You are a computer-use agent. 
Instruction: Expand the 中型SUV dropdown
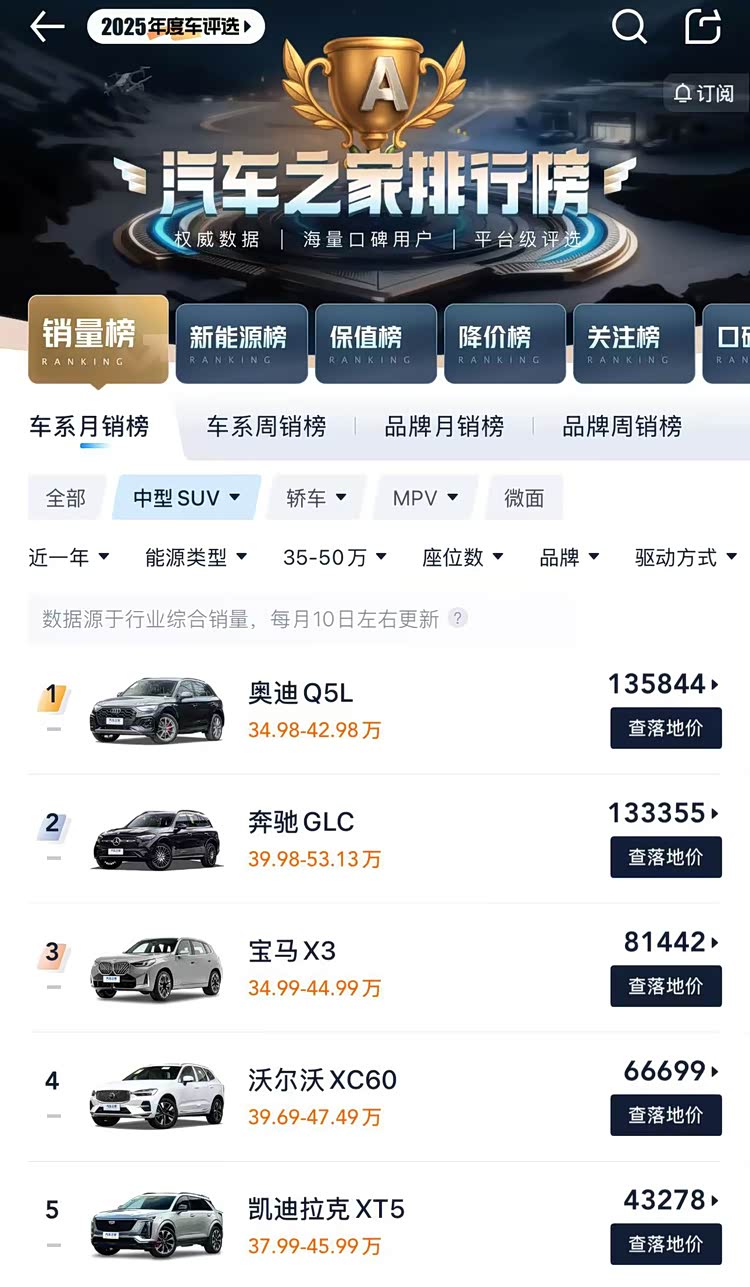(186, 498)
